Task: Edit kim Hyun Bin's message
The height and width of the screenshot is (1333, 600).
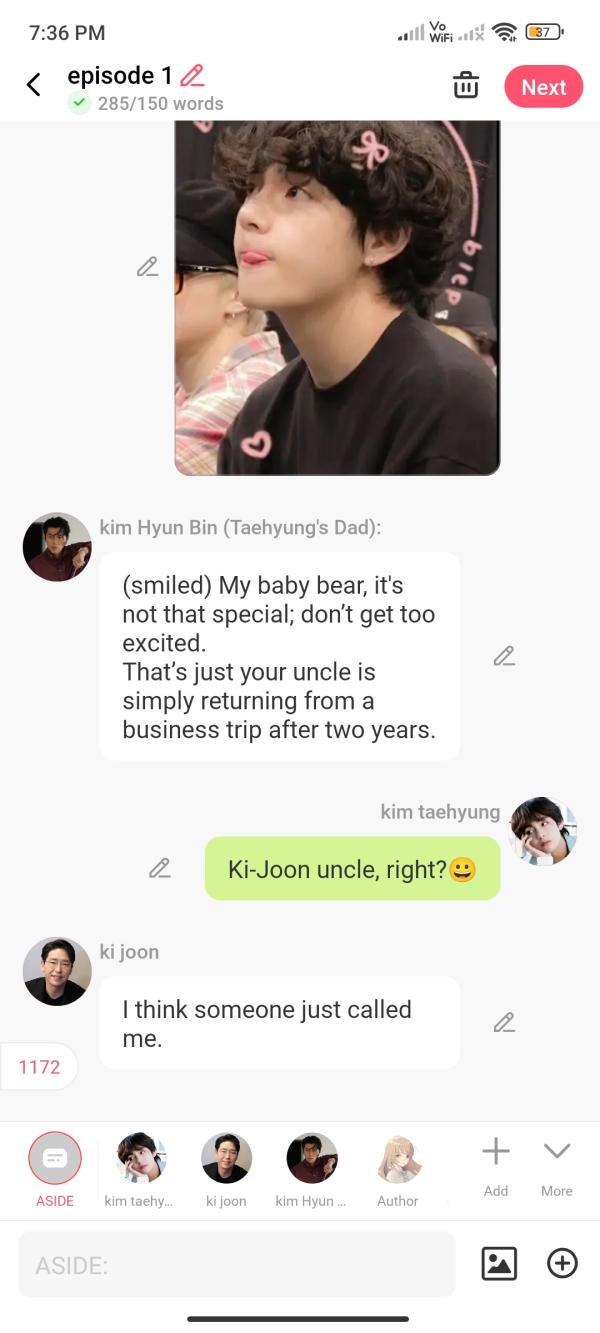Action: coord(504,656)
